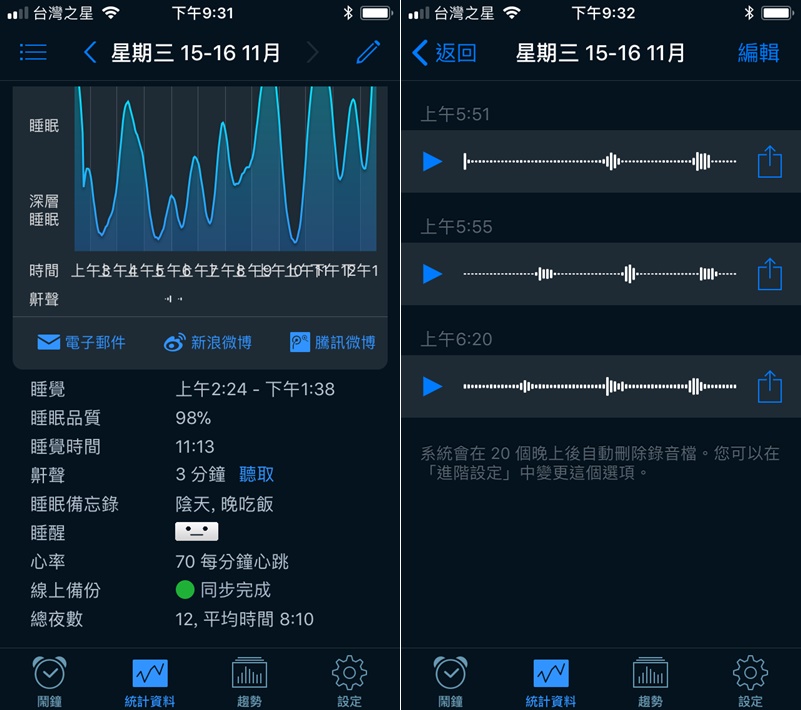This screenshot has width=801, height=710.
Task: Play the 上午5:51 snore recording
Action: coord(433,161)
